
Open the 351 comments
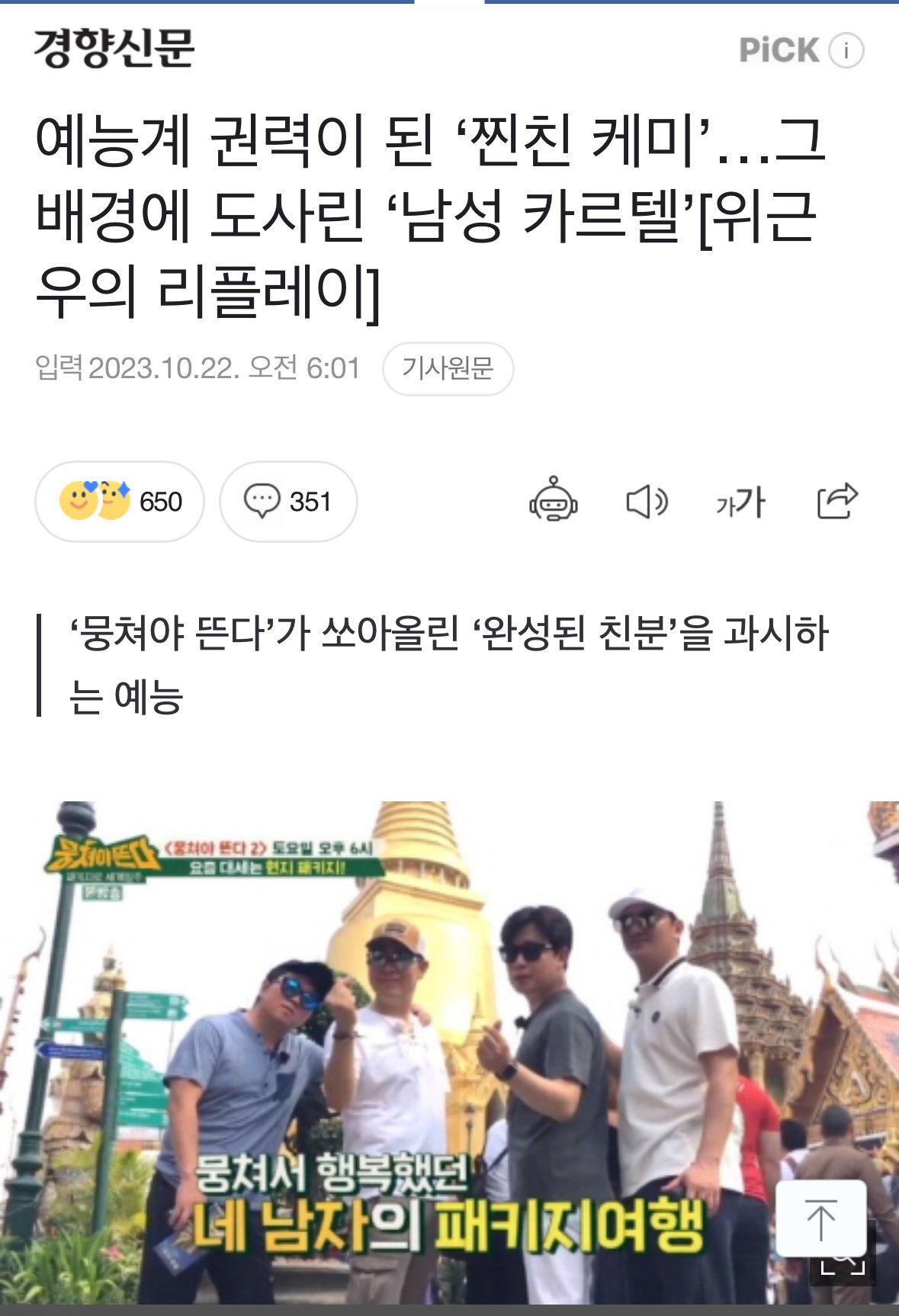coord(288,502)
